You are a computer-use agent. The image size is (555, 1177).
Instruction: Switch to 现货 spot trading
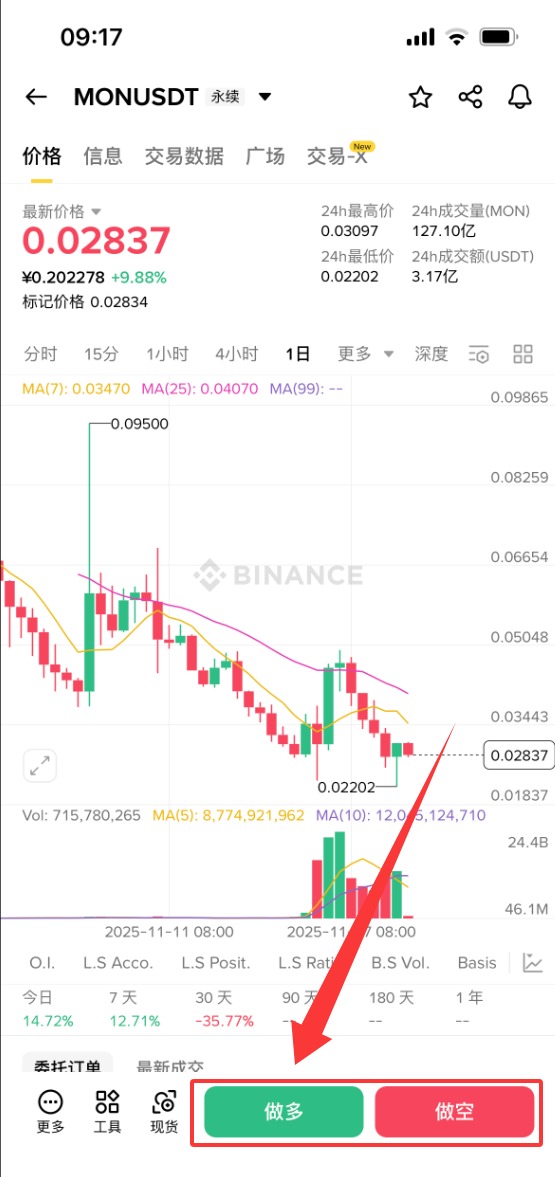[164, 1111]
